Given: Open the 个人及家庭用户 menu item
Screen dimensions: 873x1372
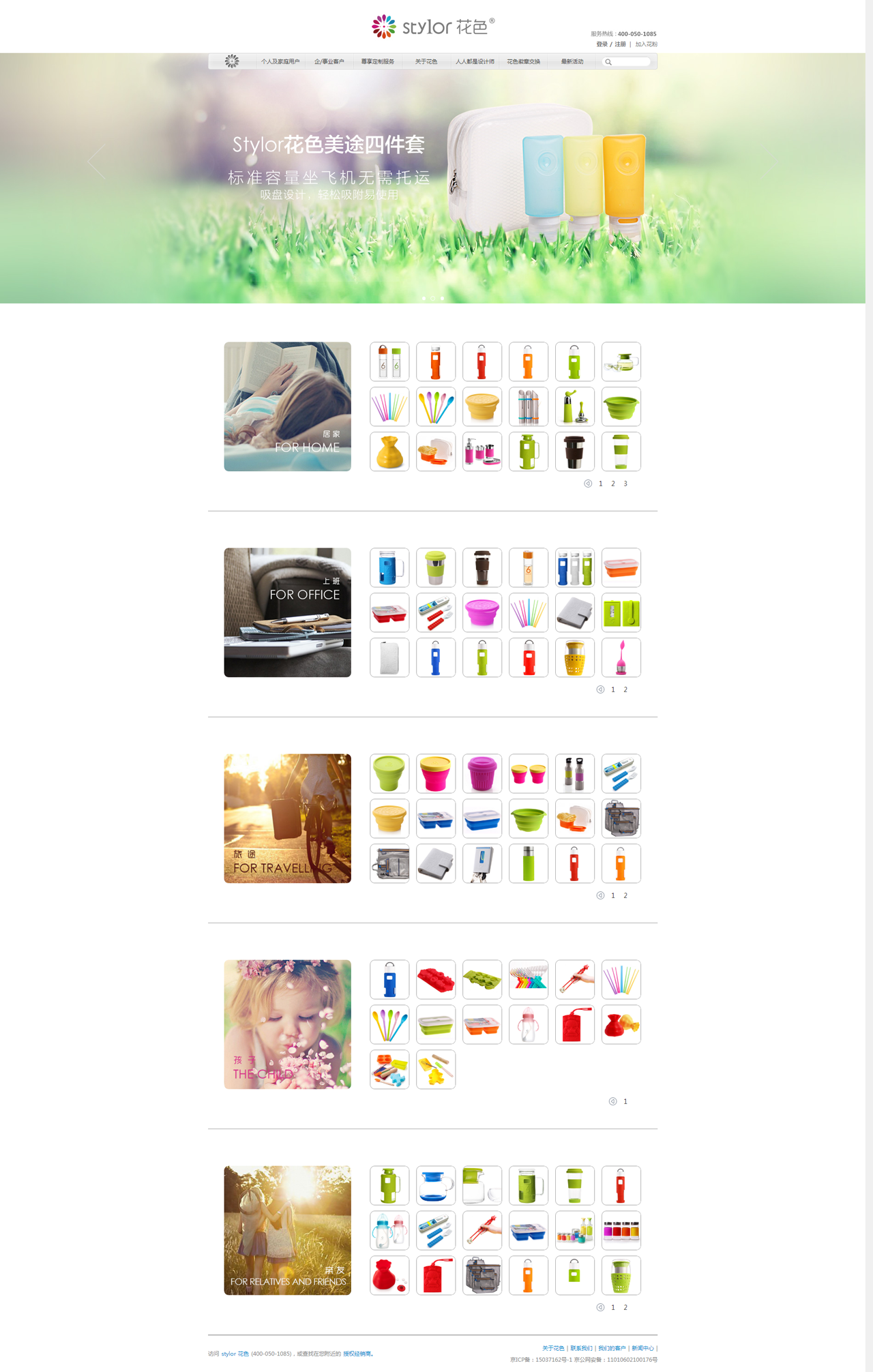Looking at the screenshot, I should (280, 62).
